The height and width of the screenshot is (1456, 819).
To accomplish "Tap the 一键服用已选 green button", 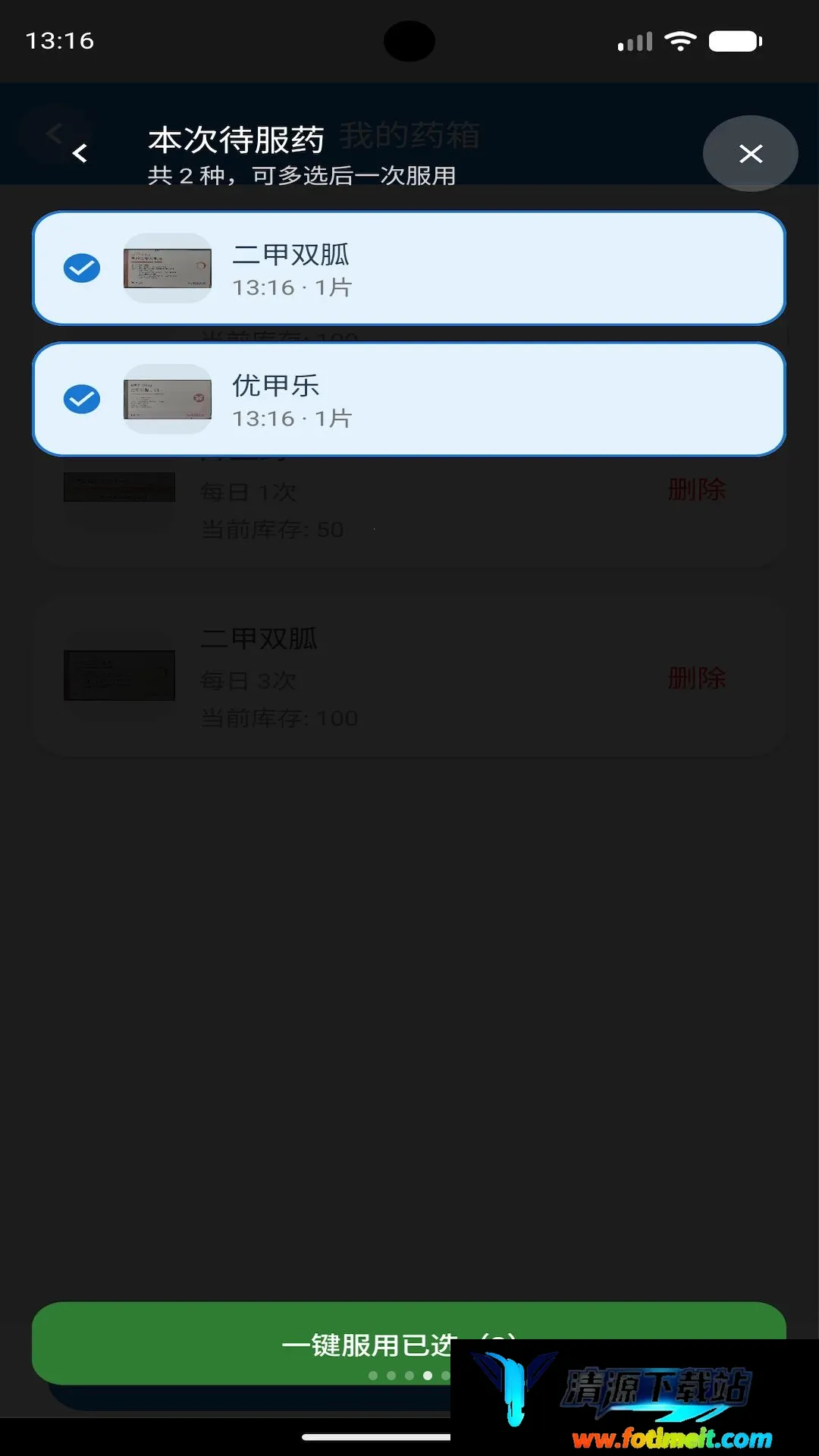I will [x=409, y=1344].
